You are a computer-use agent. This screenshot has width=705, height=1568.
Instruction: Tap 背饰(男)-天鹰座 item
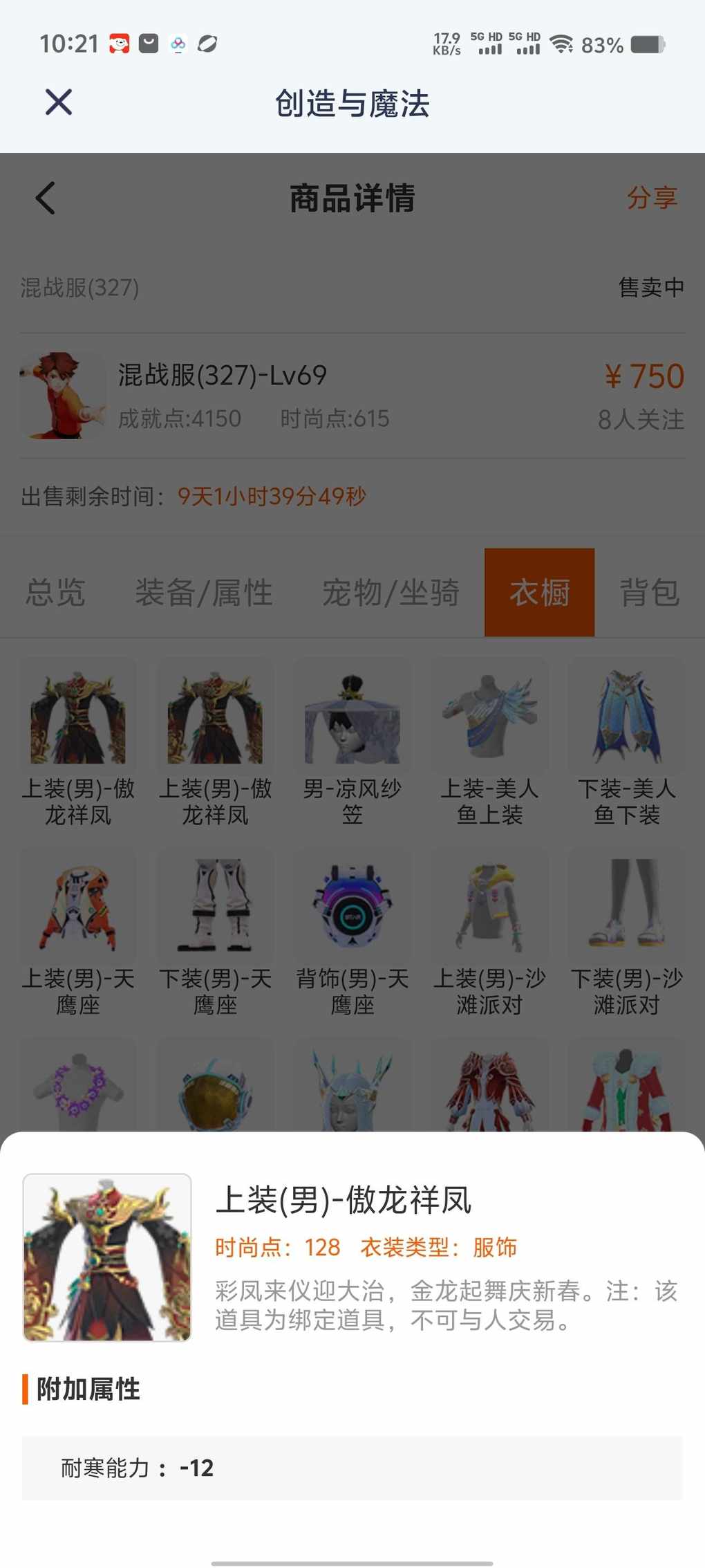[x=352, y=933]
